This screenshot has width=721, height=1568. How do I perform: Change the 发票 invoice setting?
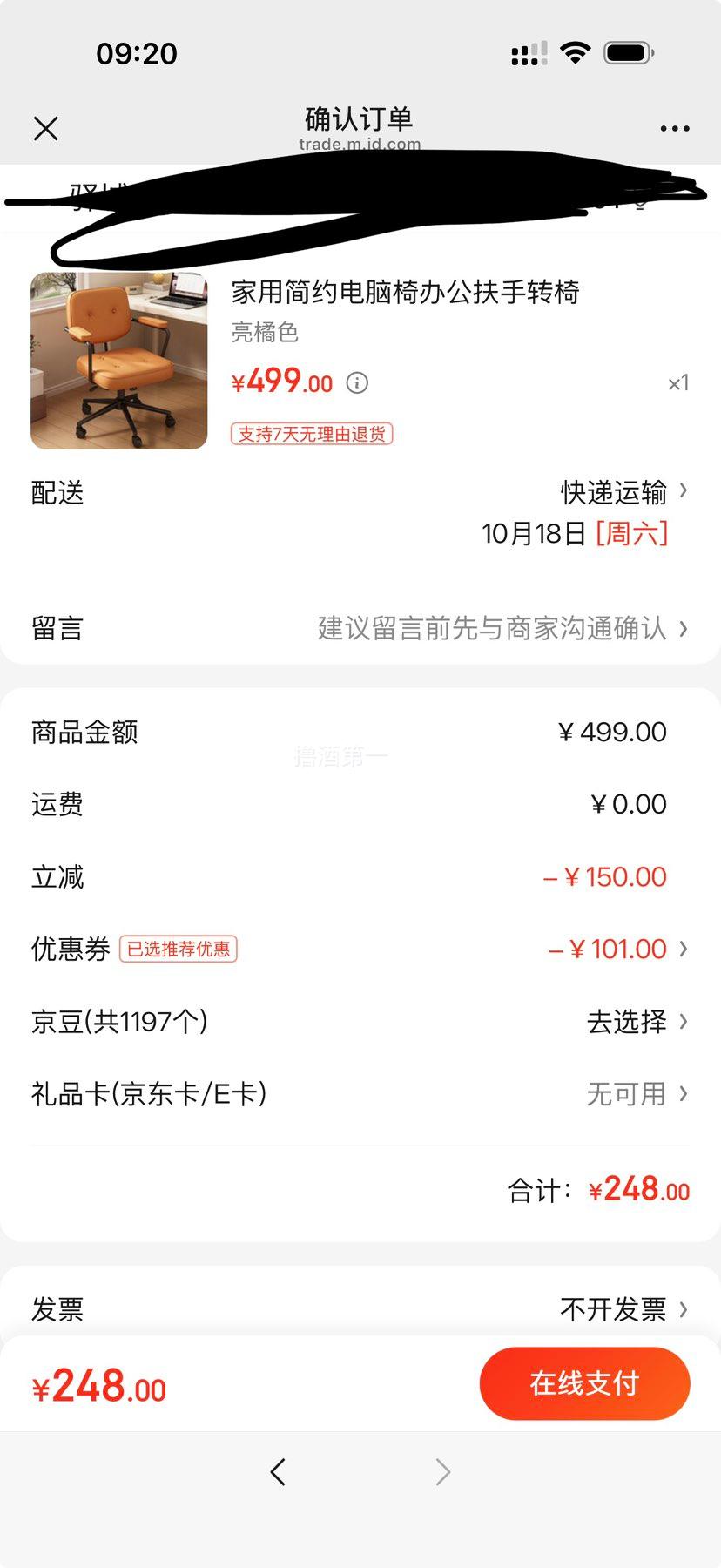point(622,1308)
